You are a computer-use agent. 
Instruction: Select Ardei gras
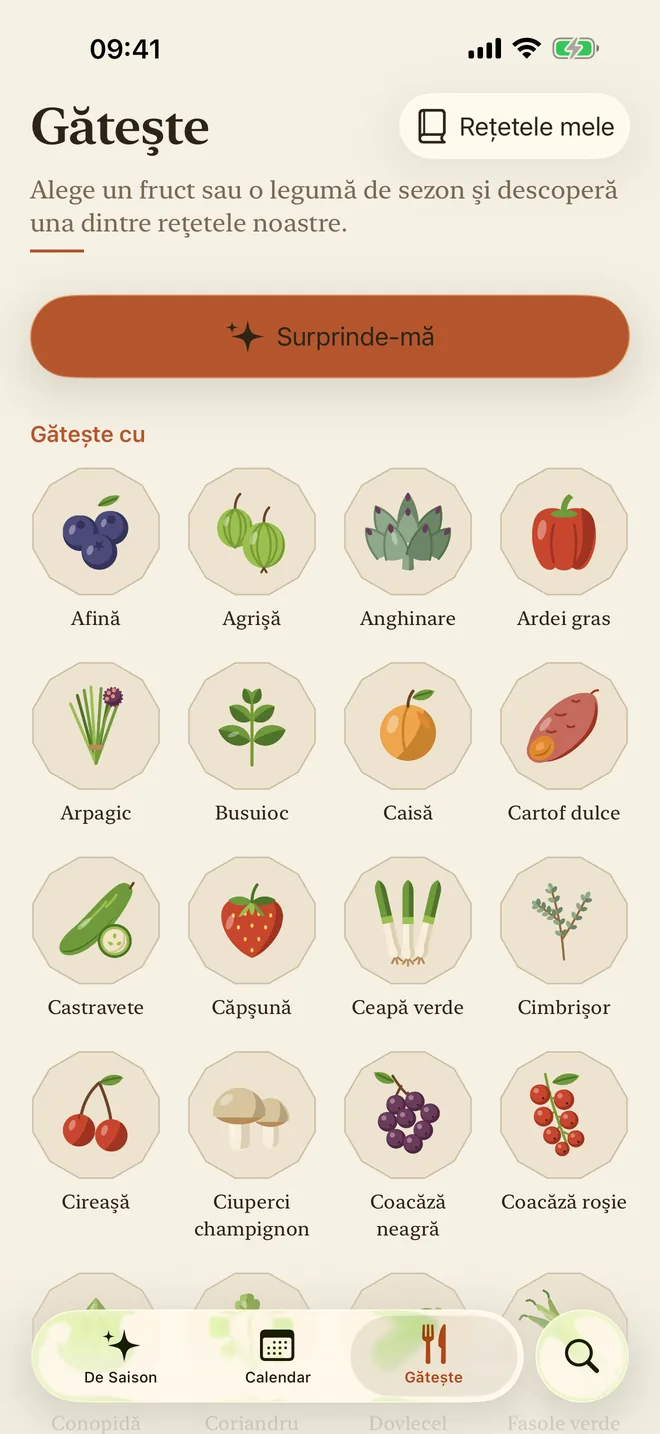(x=564, y=549)
